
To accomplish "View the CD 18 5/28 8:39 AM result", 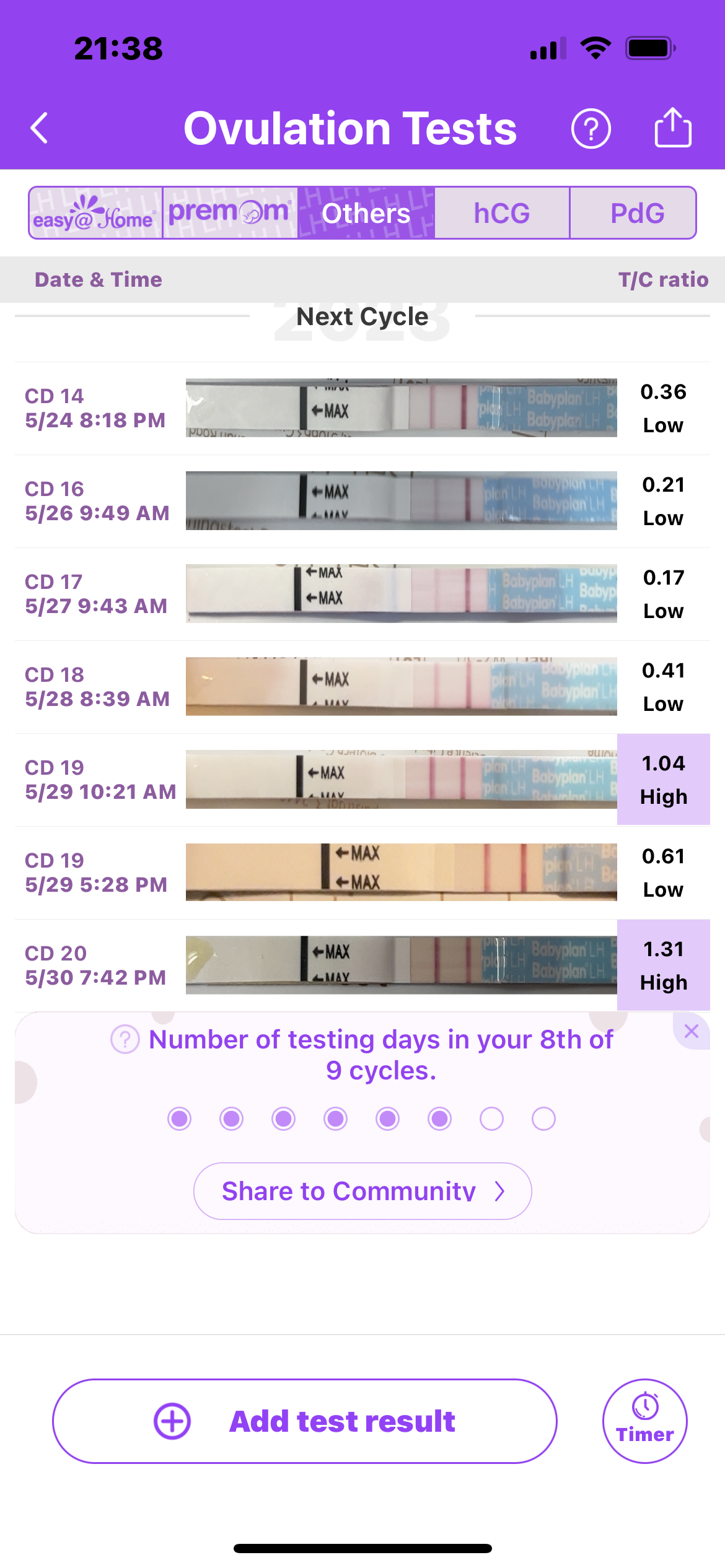I will 362,687.
